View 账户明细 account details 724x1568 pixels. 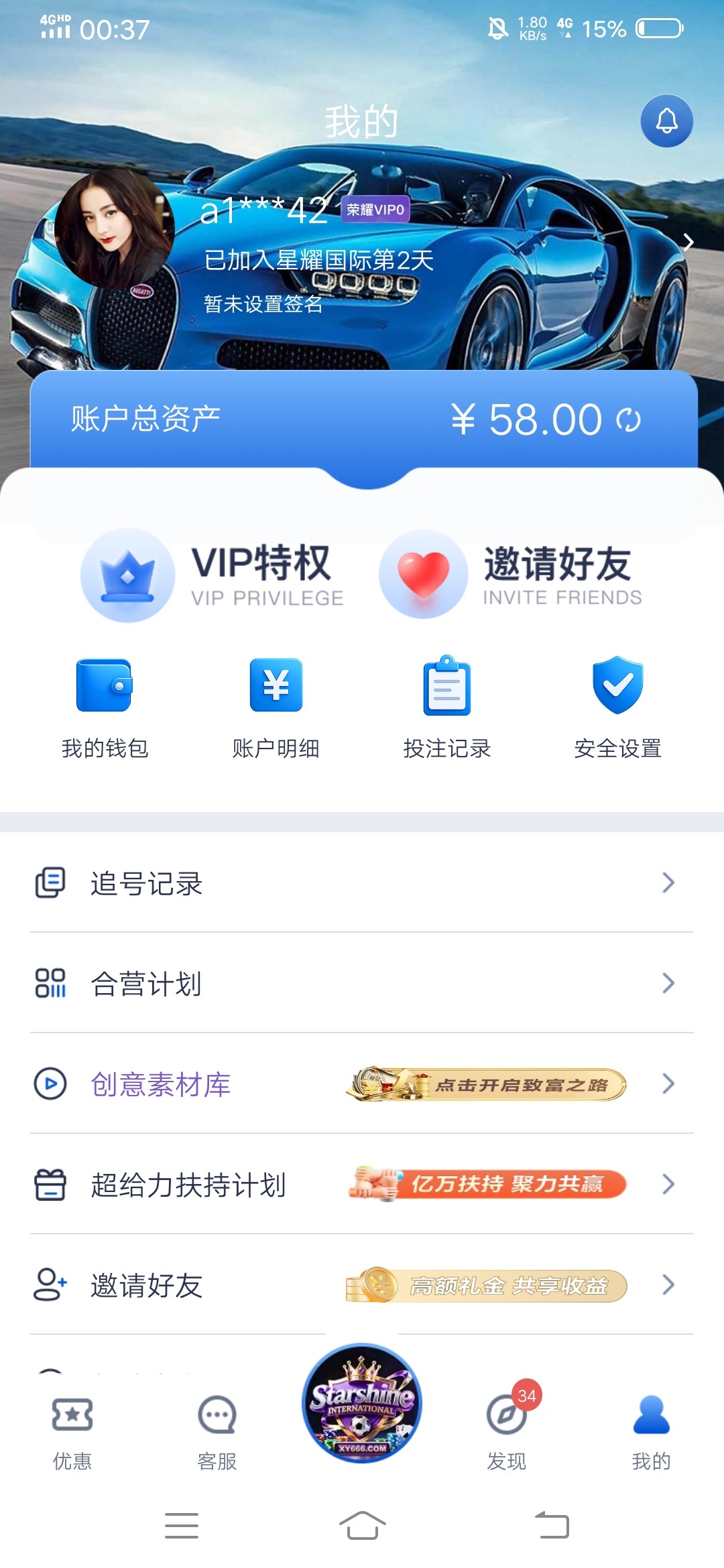276,708
